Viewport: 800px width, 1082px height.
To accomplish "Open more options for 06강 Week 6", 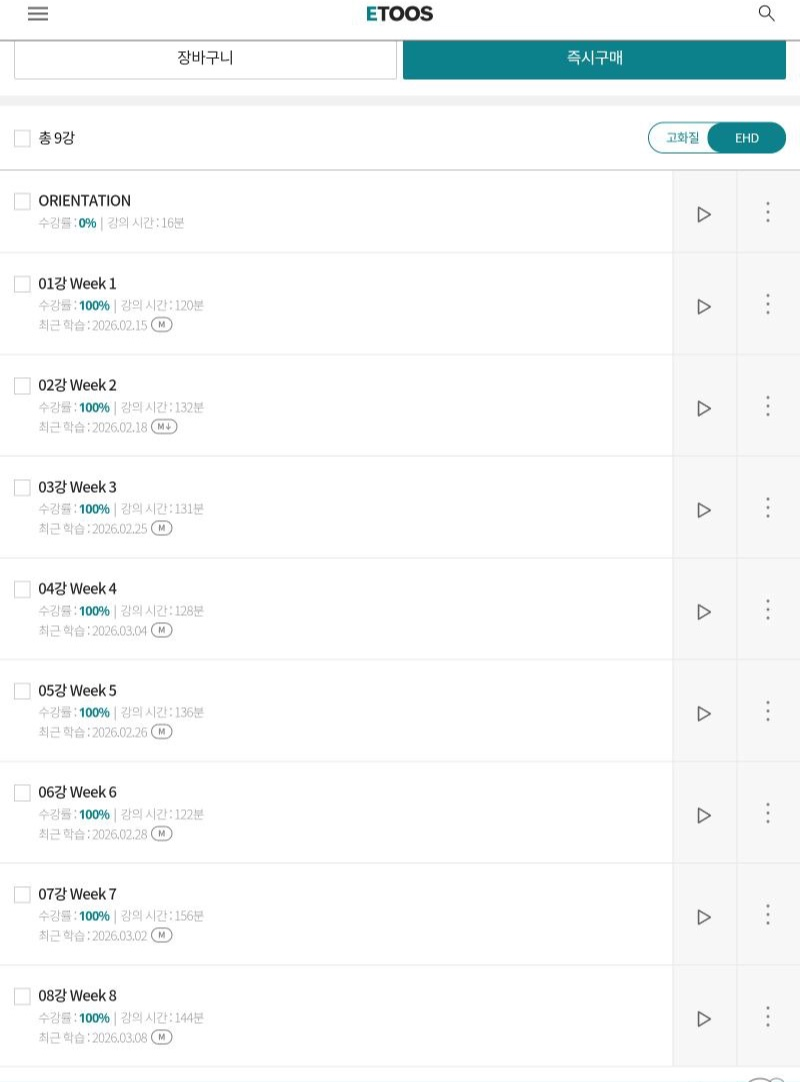I will tap(767, 813).
